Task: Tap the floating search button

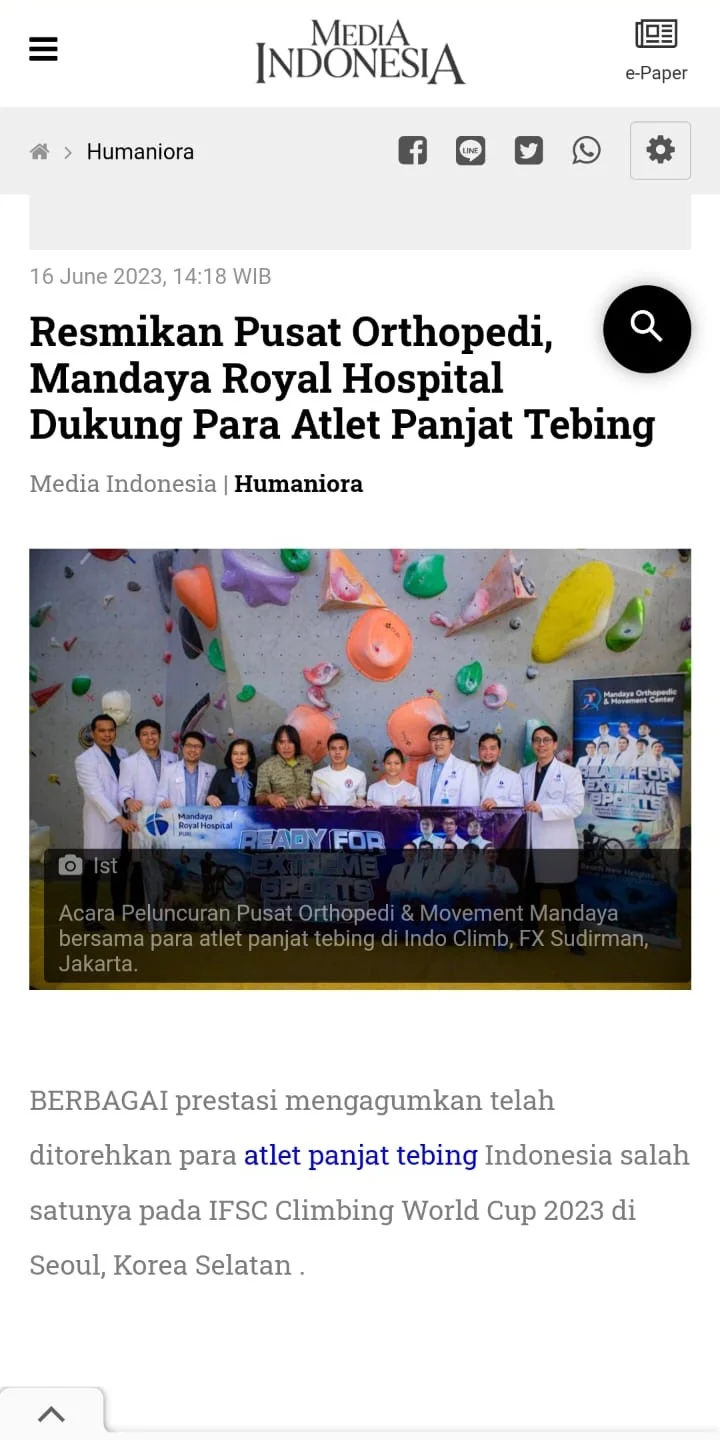Action: pos(647,329)
